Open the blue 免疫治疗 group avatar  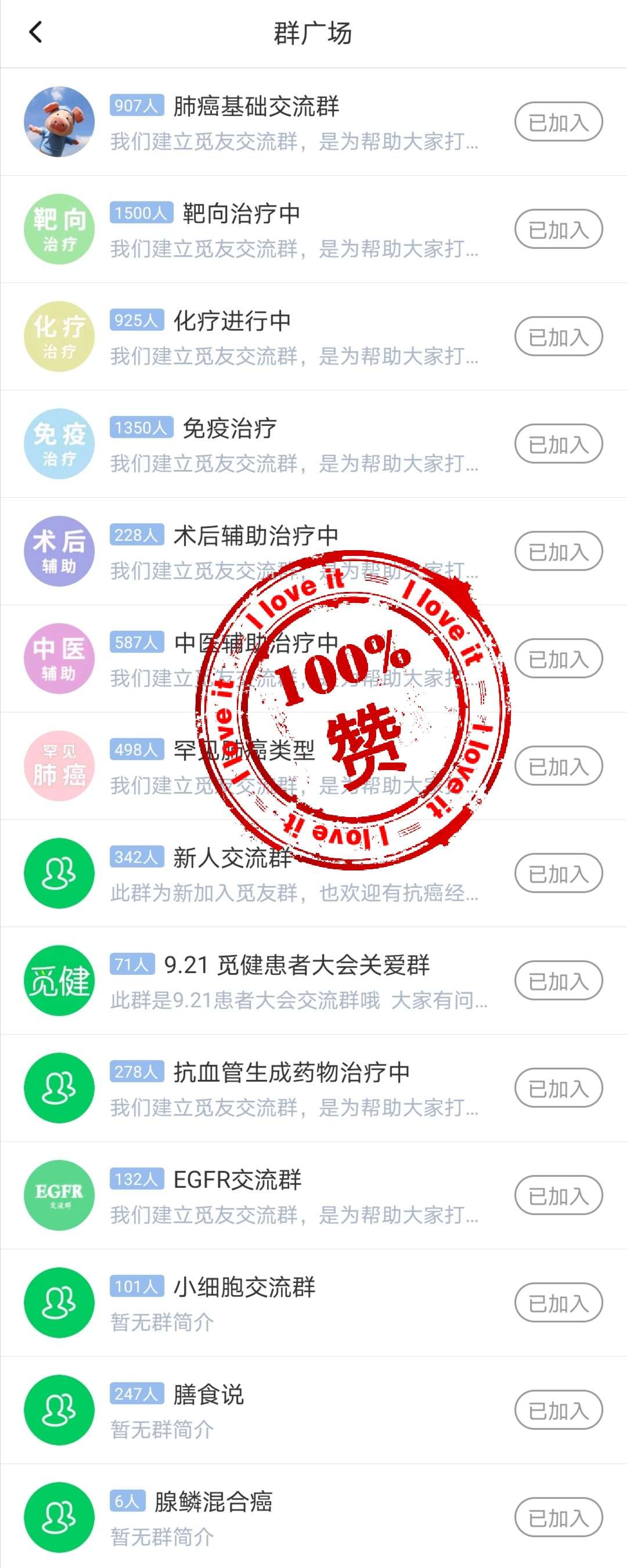click(x=59, y=444)
